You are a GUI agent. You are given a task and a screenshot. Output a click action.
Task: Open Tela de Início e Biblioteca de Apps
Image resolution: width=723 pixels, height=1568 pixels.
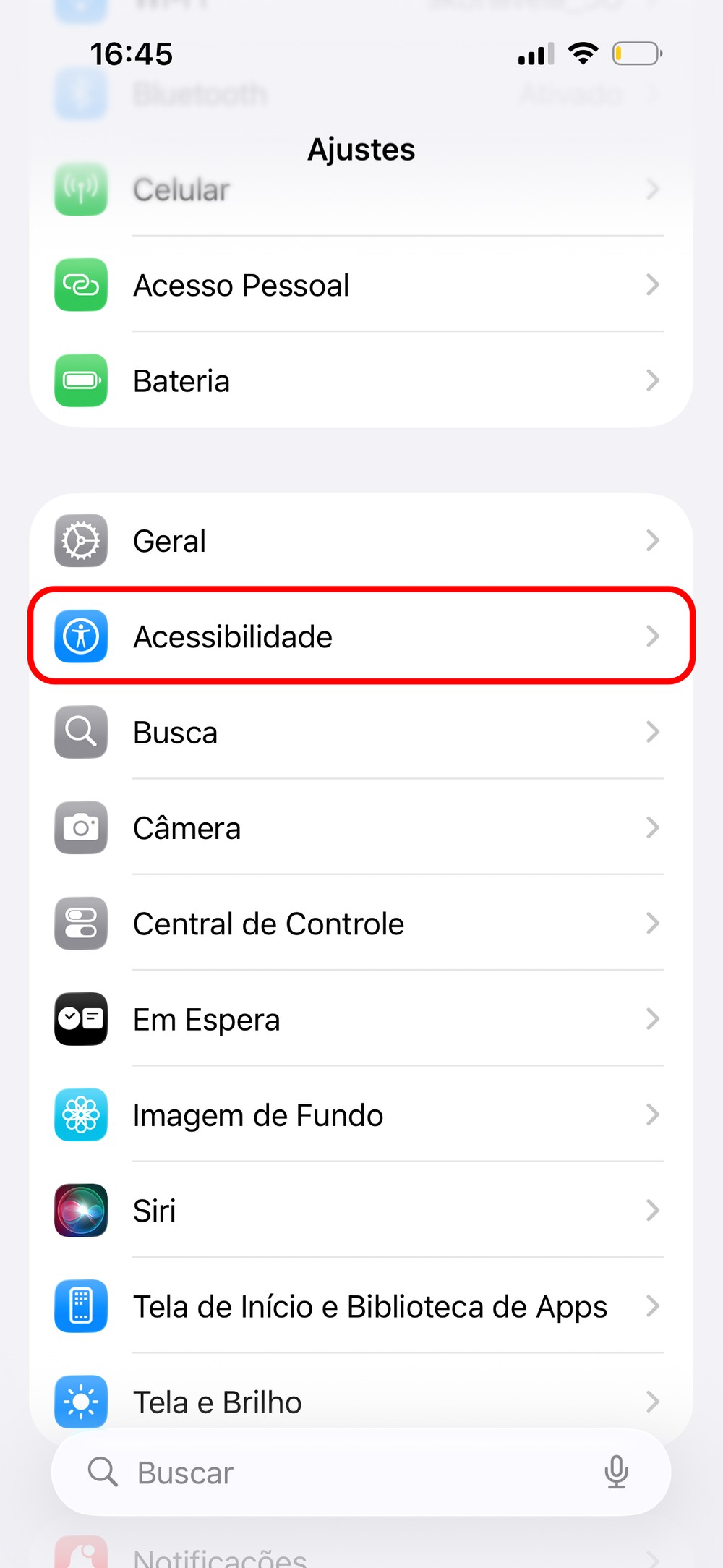click(360, 1306)
